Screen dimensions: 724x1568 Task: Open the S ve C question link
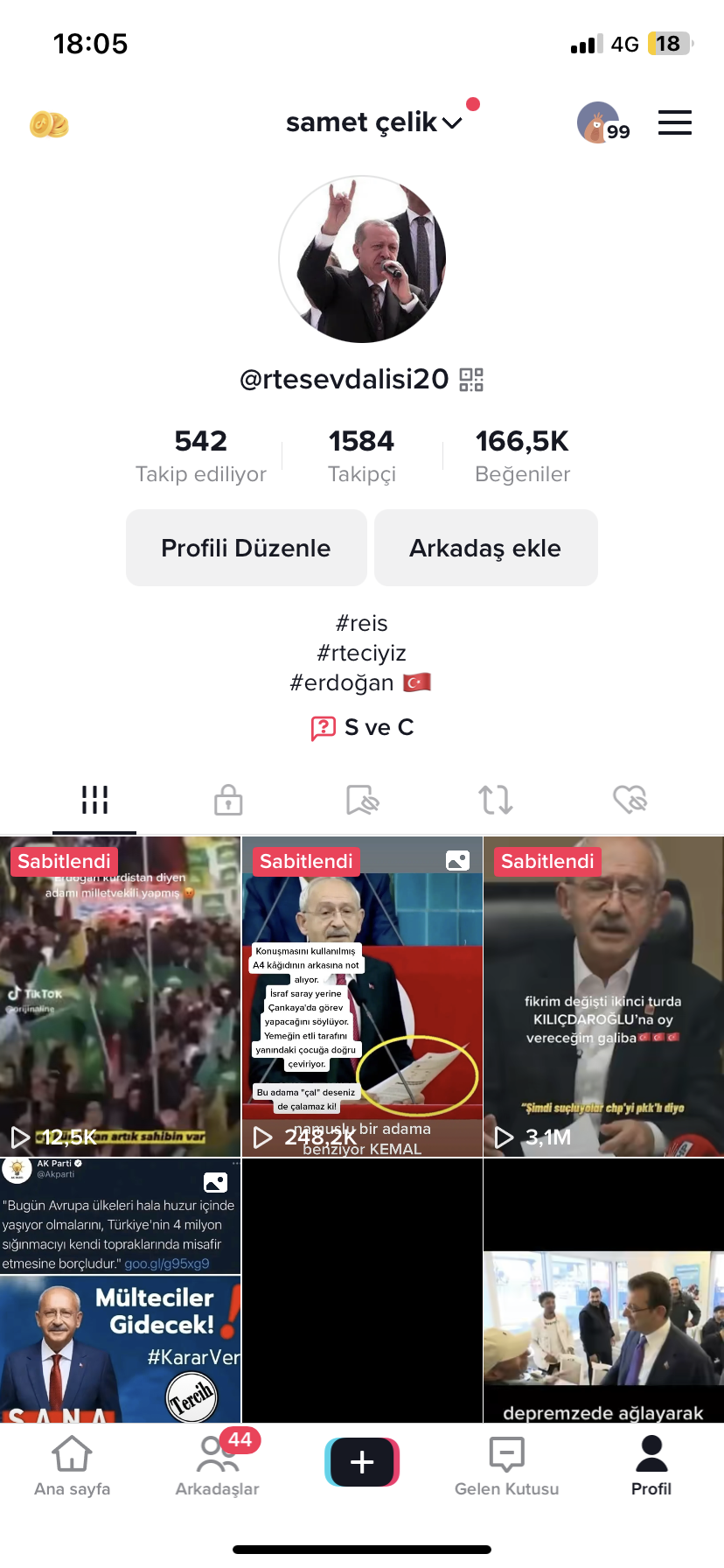[x=362, y=728]
